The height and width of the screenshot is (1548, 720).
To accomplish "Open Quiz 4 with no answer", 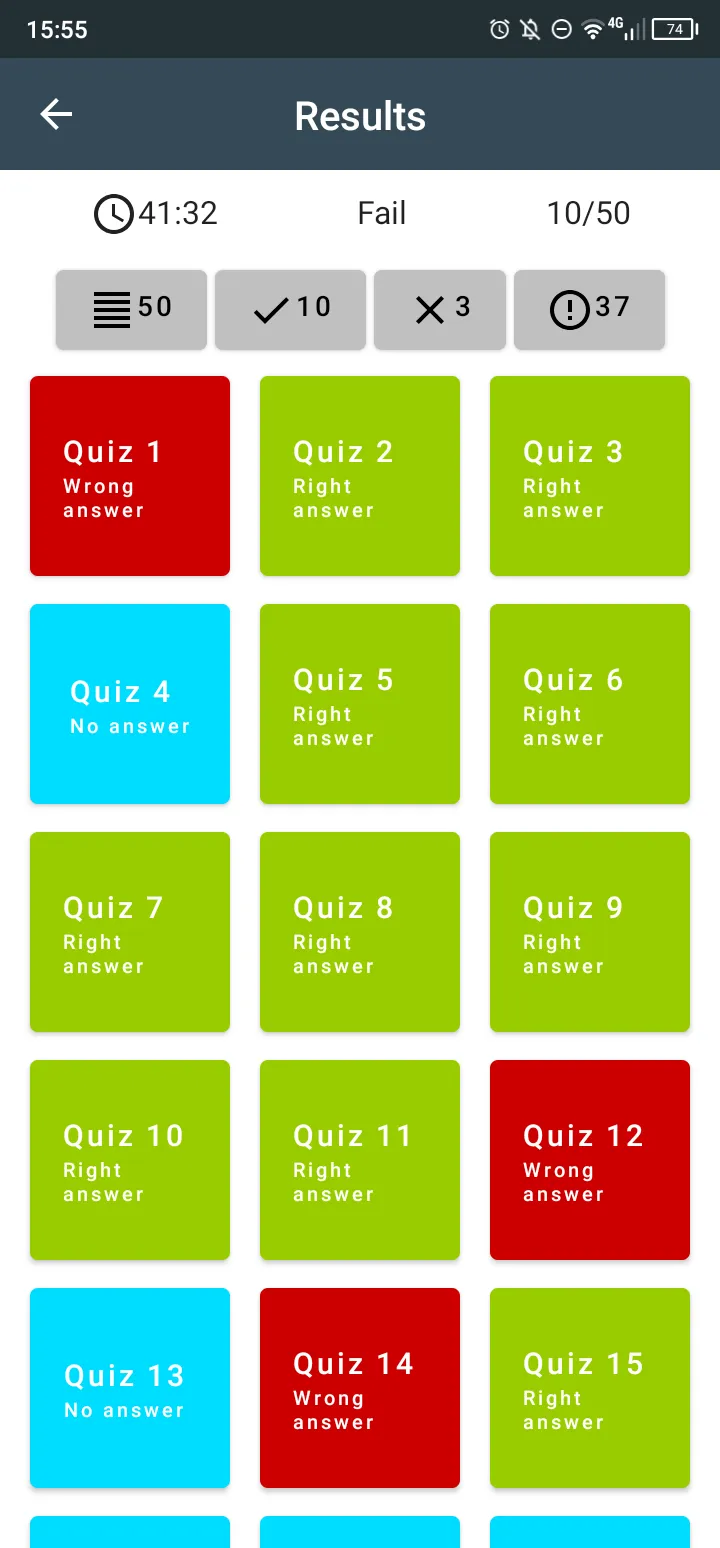I will point(130,704).
